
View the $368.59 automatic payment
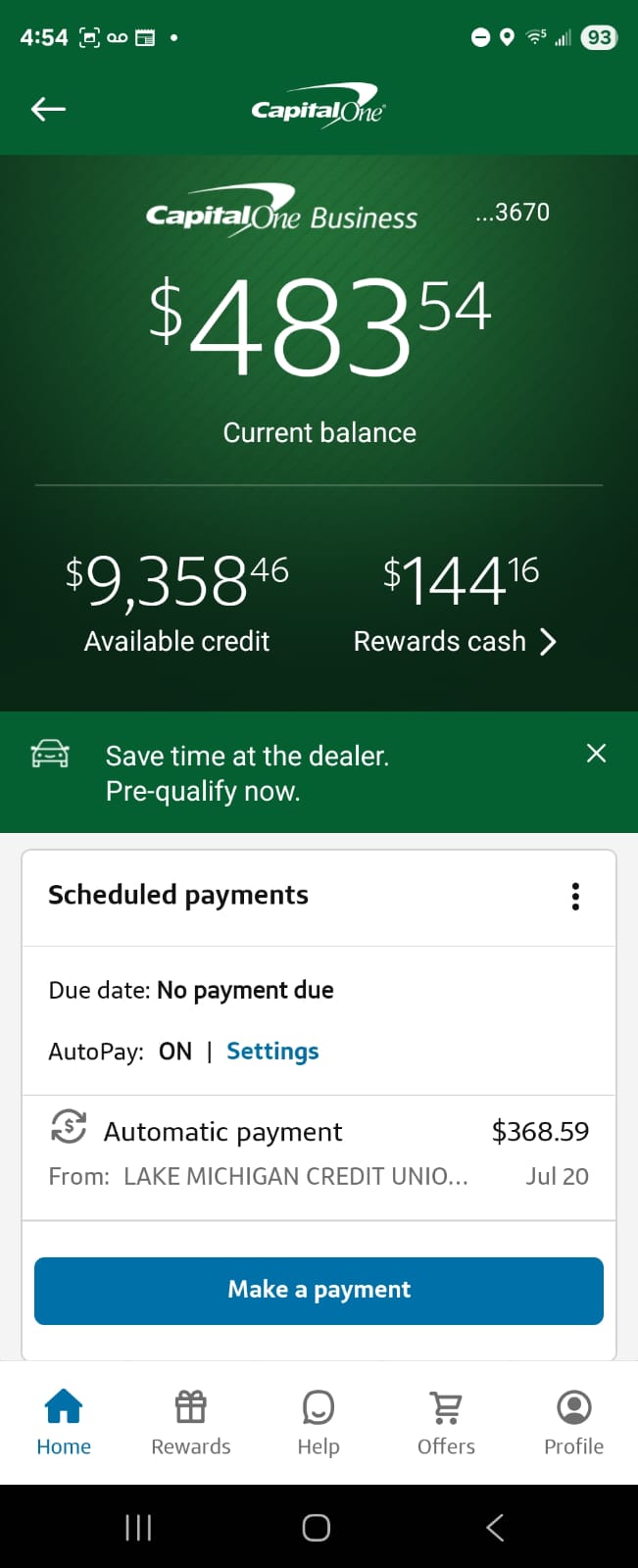[319, 1152]
